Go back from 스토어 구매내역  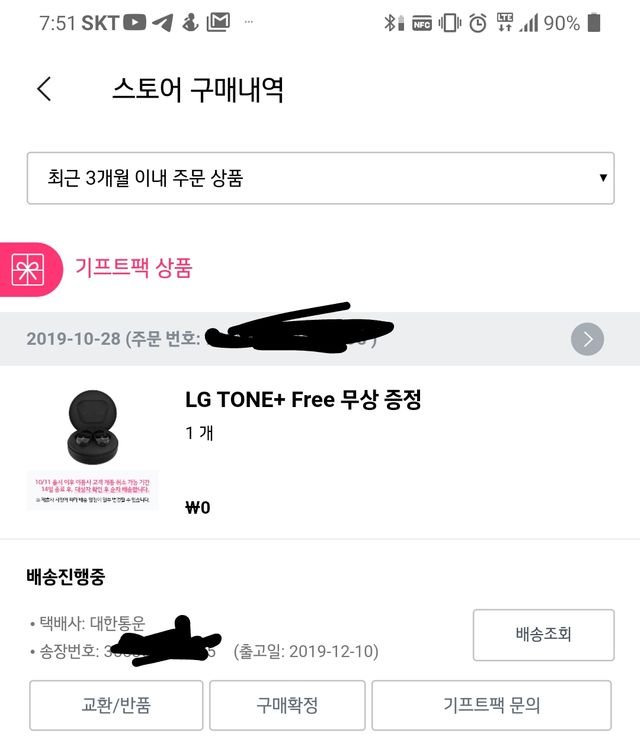tap(44, 89)
